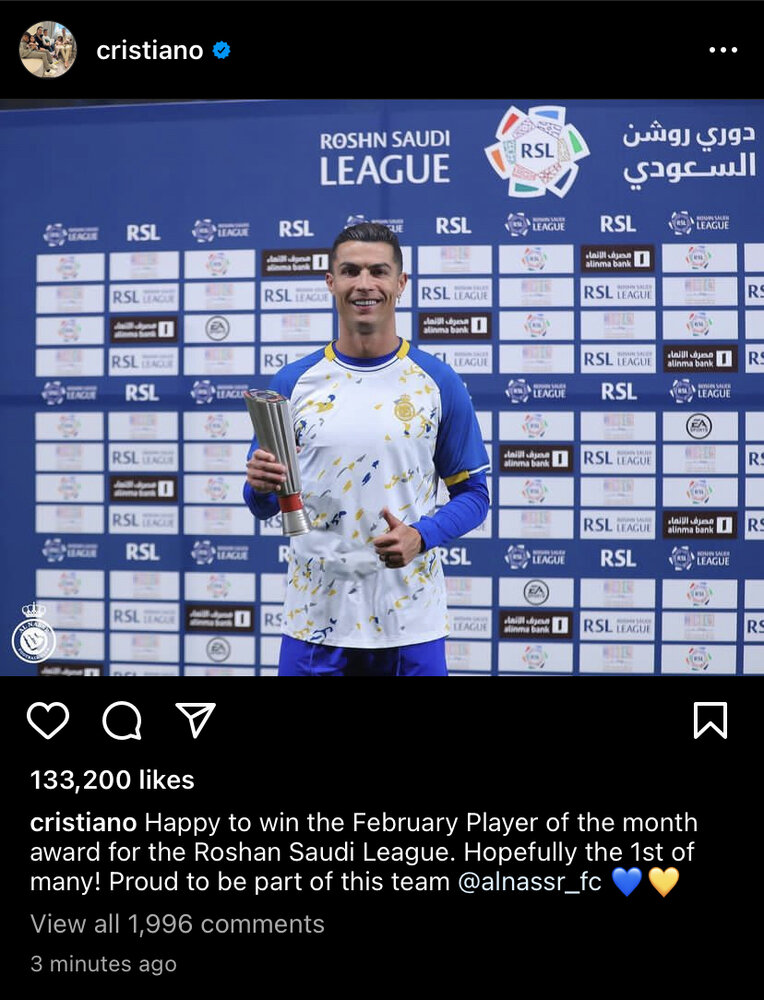Like this post with the heart icon
The height and width of the screenshot is (1000, 764).
(x=48, y=720)
